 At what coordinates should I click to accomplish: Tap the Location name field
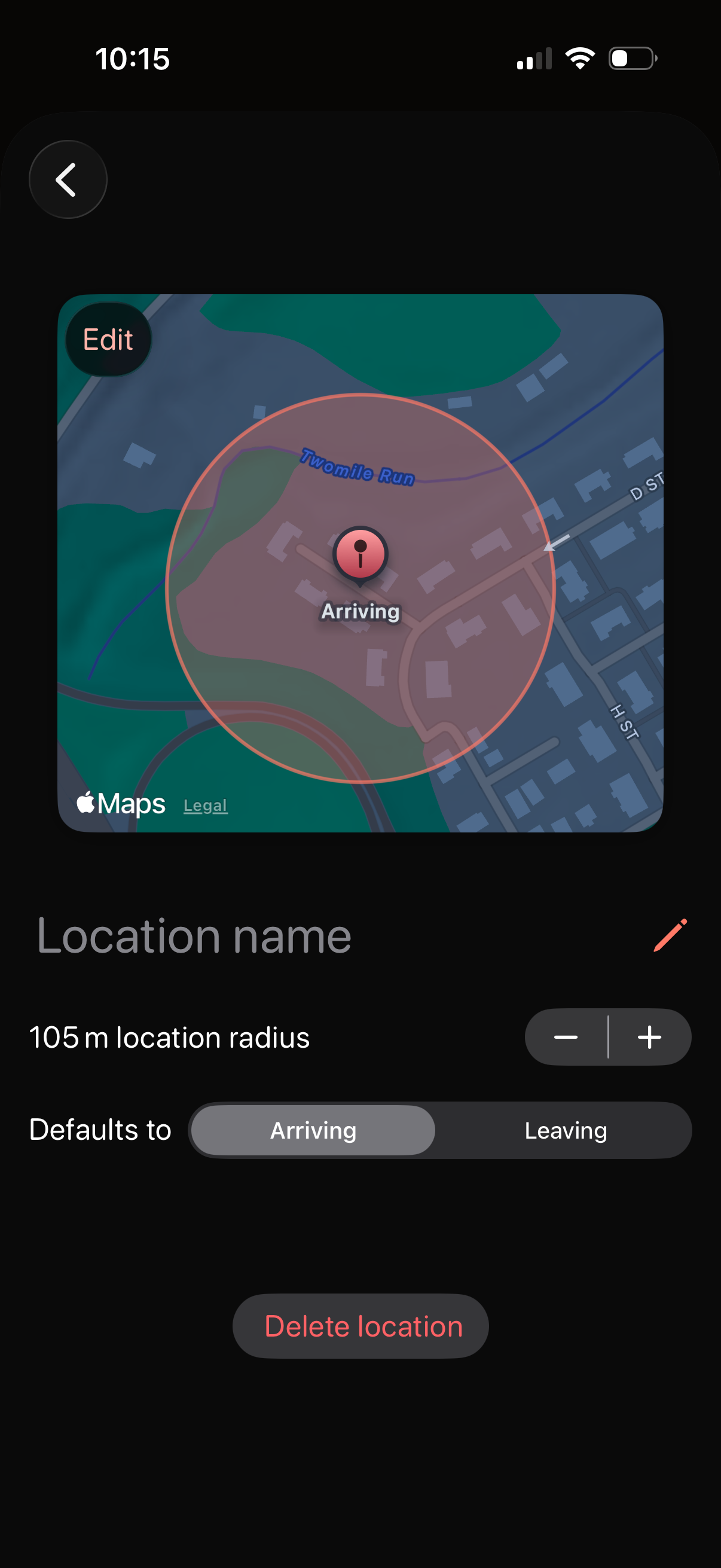pyautogui.click(x=194, y=935)
